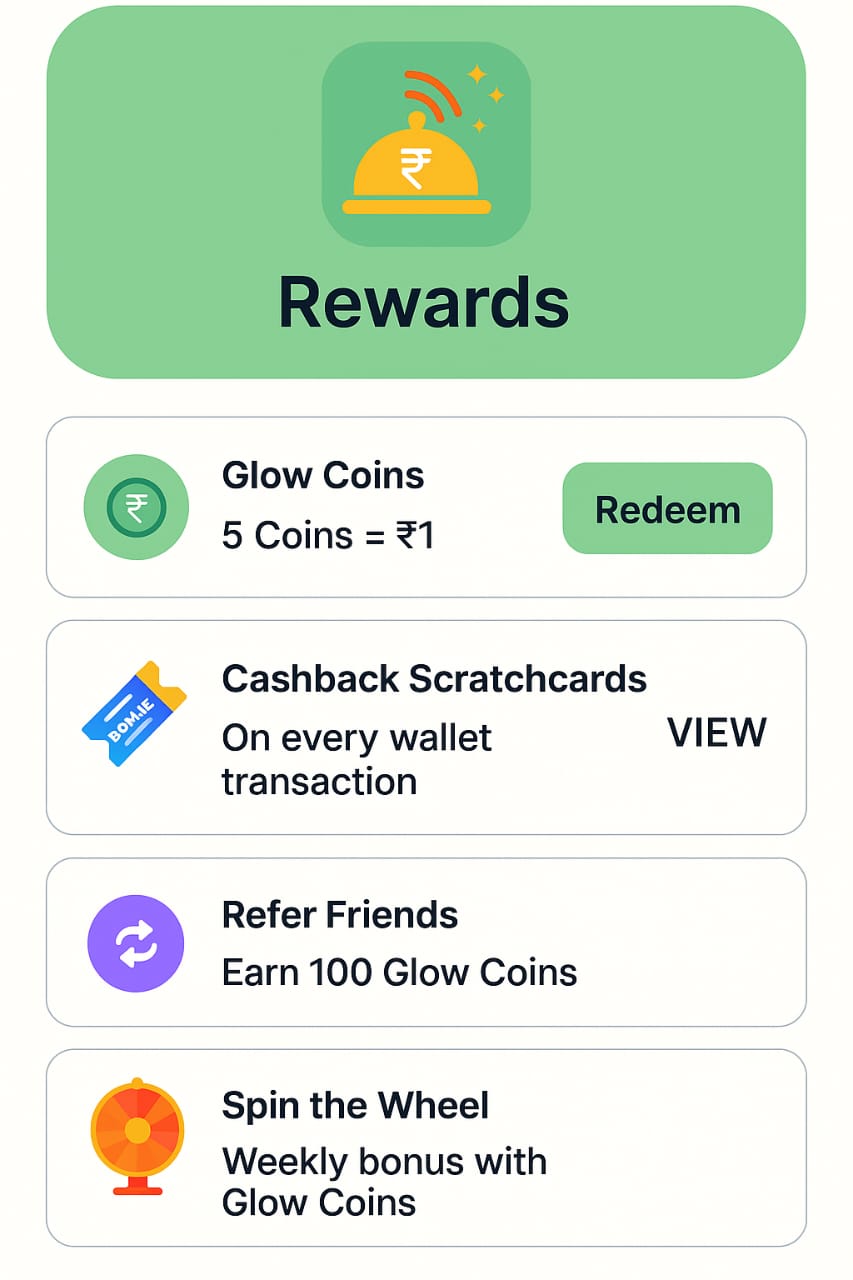853x1280 pixels.
Task: Open the Refer Friends card
Action: click(x=425, y=942)
